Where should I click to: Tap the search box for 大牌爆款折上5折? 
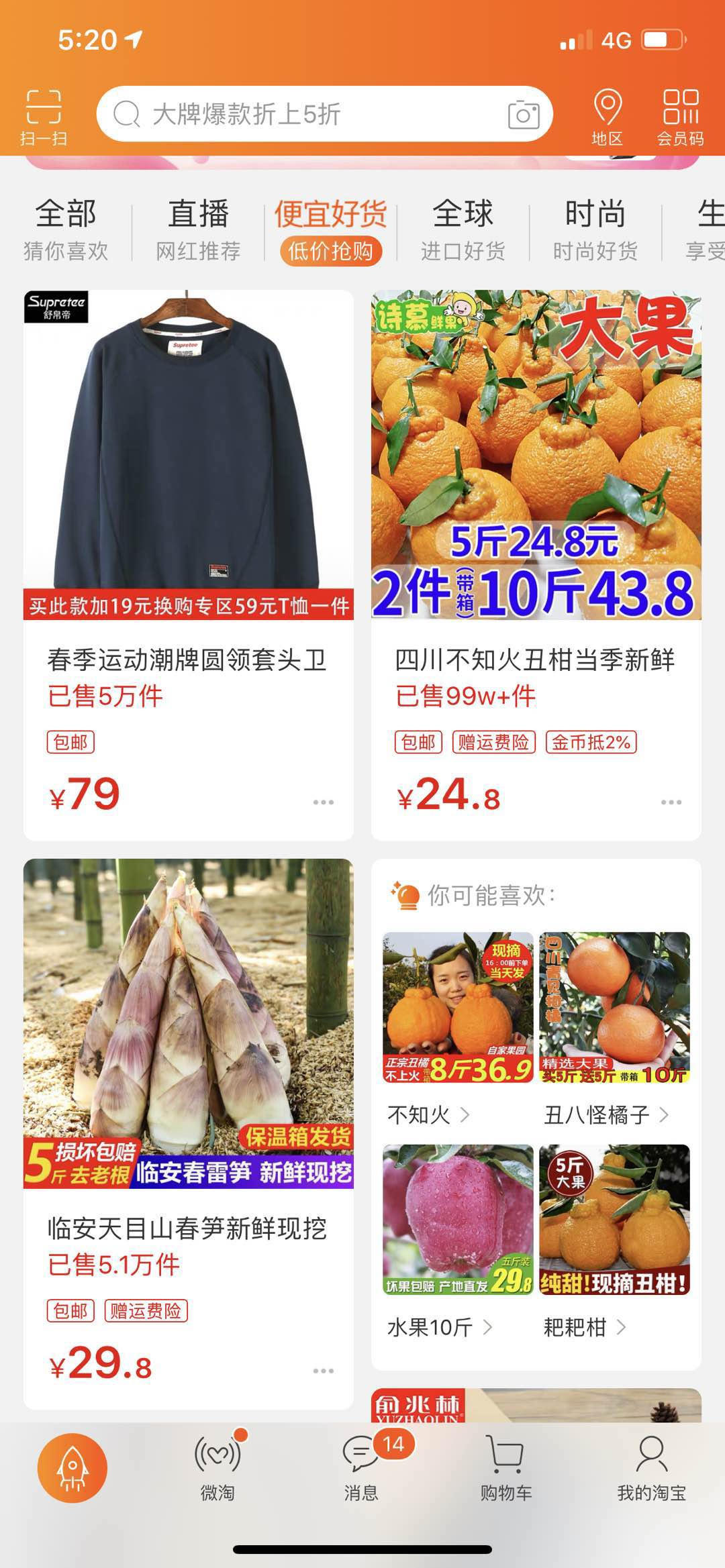point(302,114)
